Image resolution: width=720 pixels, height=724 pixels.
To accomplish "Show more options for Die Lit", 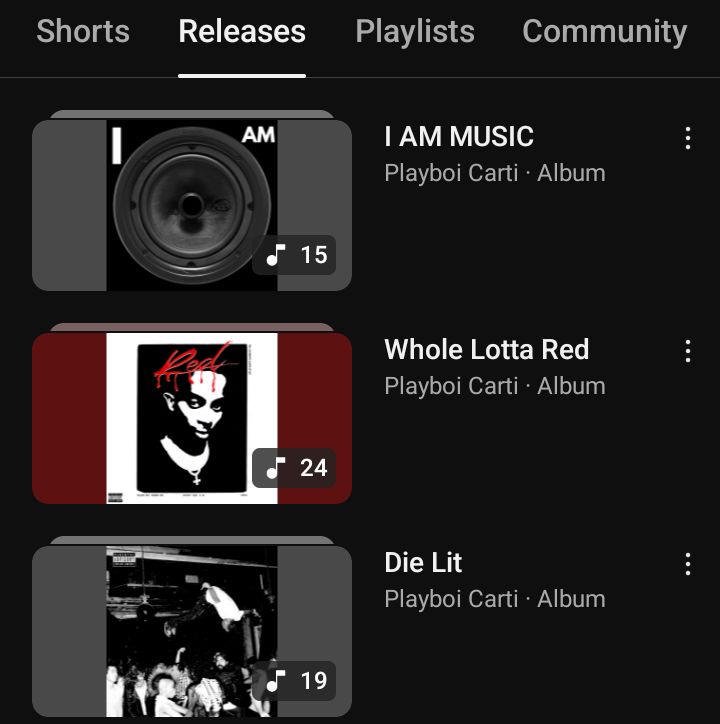I will [x=688, y=564].
